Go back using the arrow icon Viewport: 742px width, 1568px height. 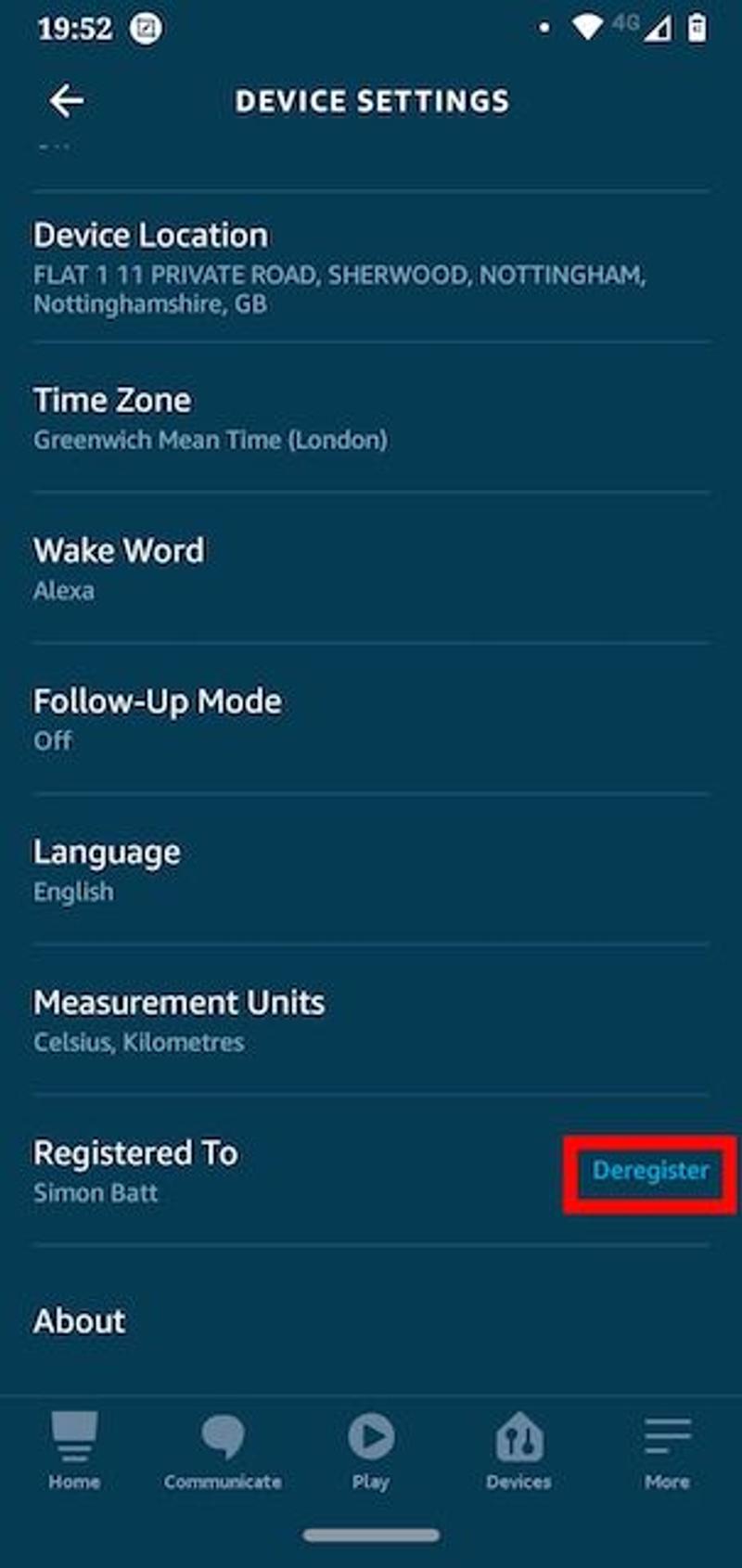[x=67, y=101]
